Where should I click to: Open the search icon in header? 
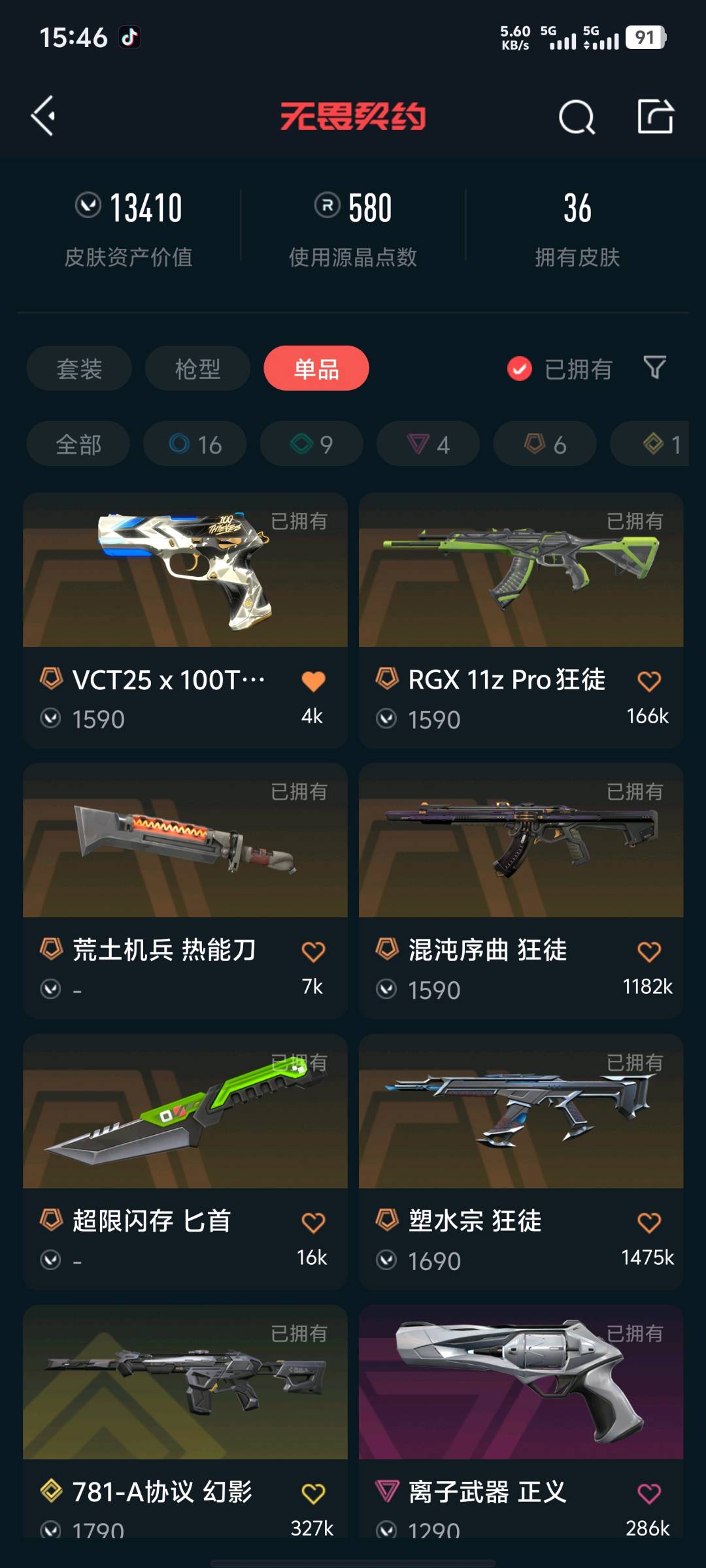[577, 118]
